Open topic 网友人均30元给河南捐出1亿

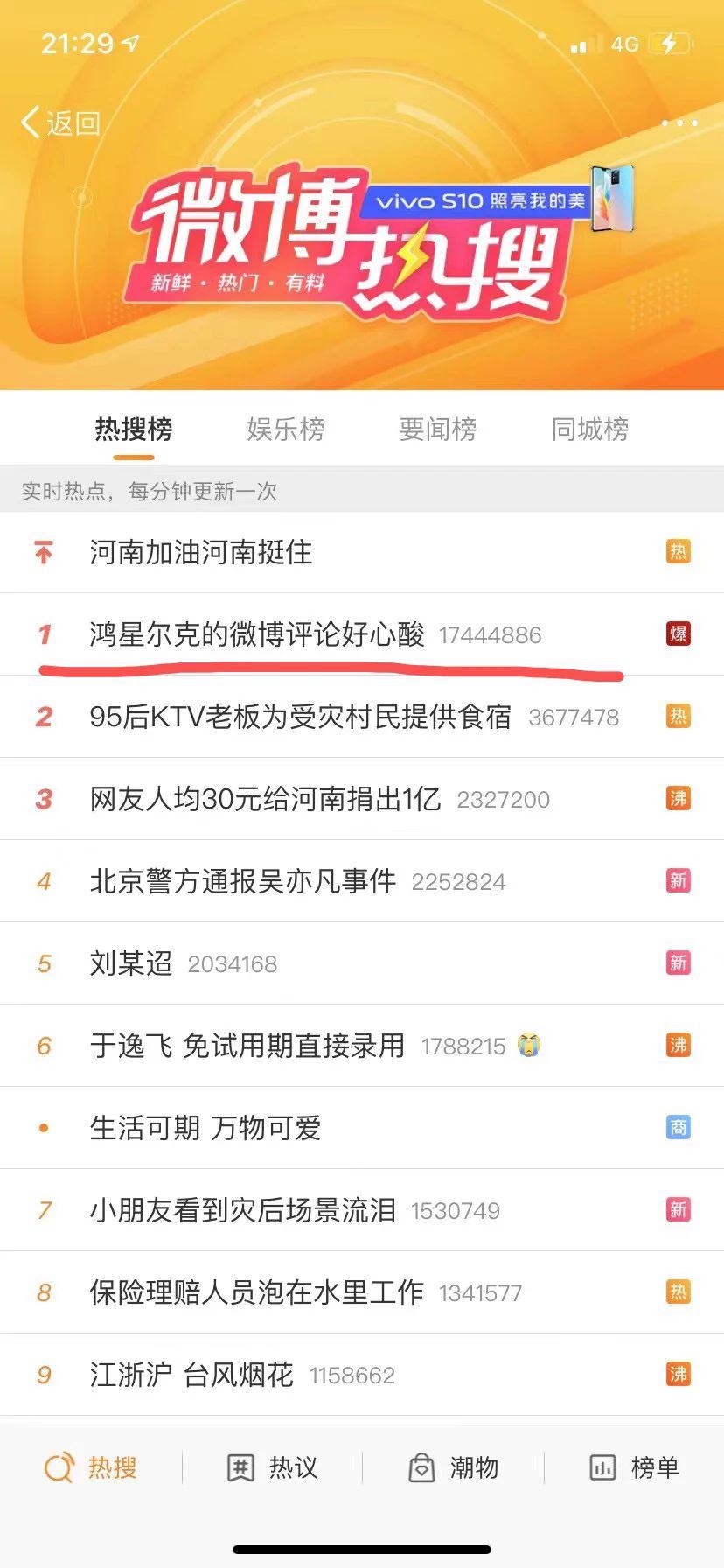(362, 799)
